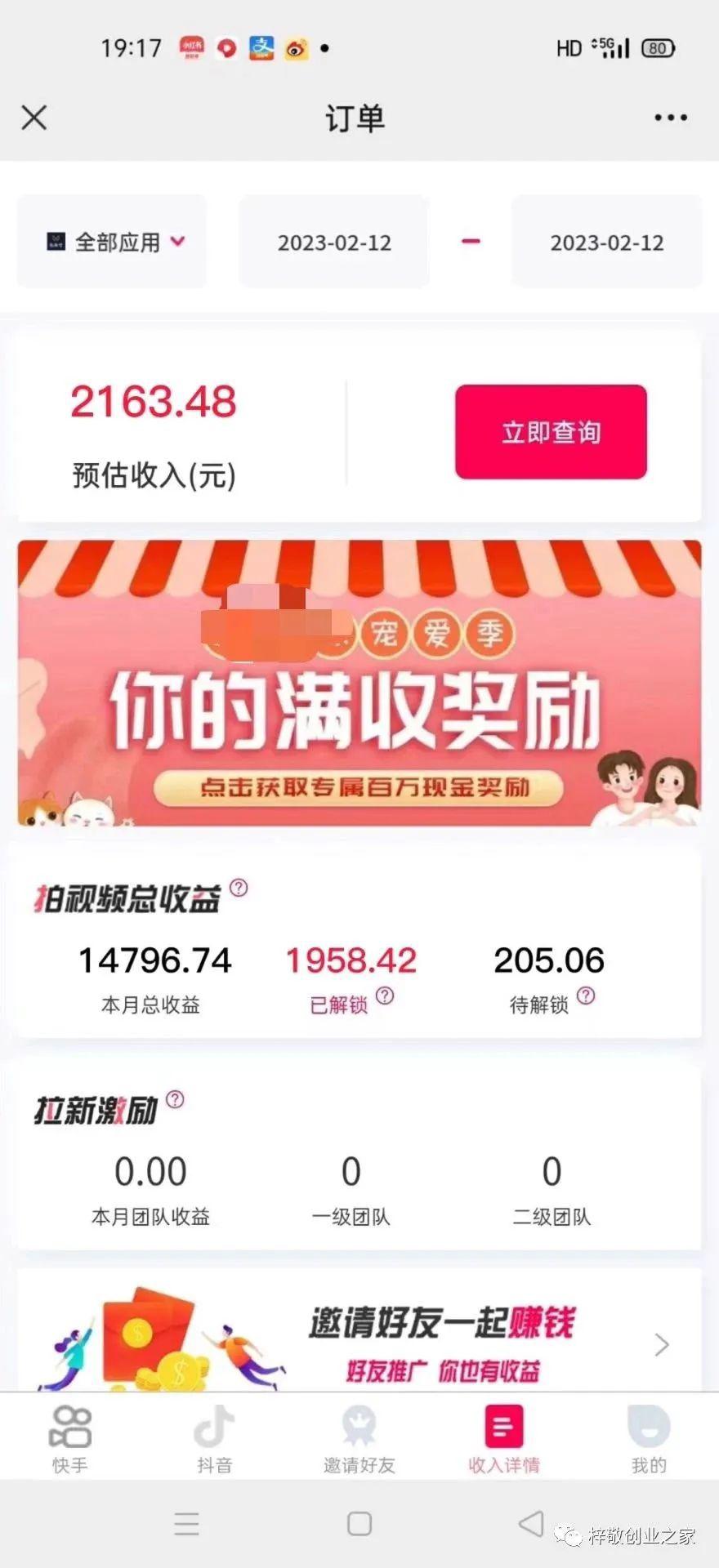Open the three-dot overflow menu

pos(670,118)
